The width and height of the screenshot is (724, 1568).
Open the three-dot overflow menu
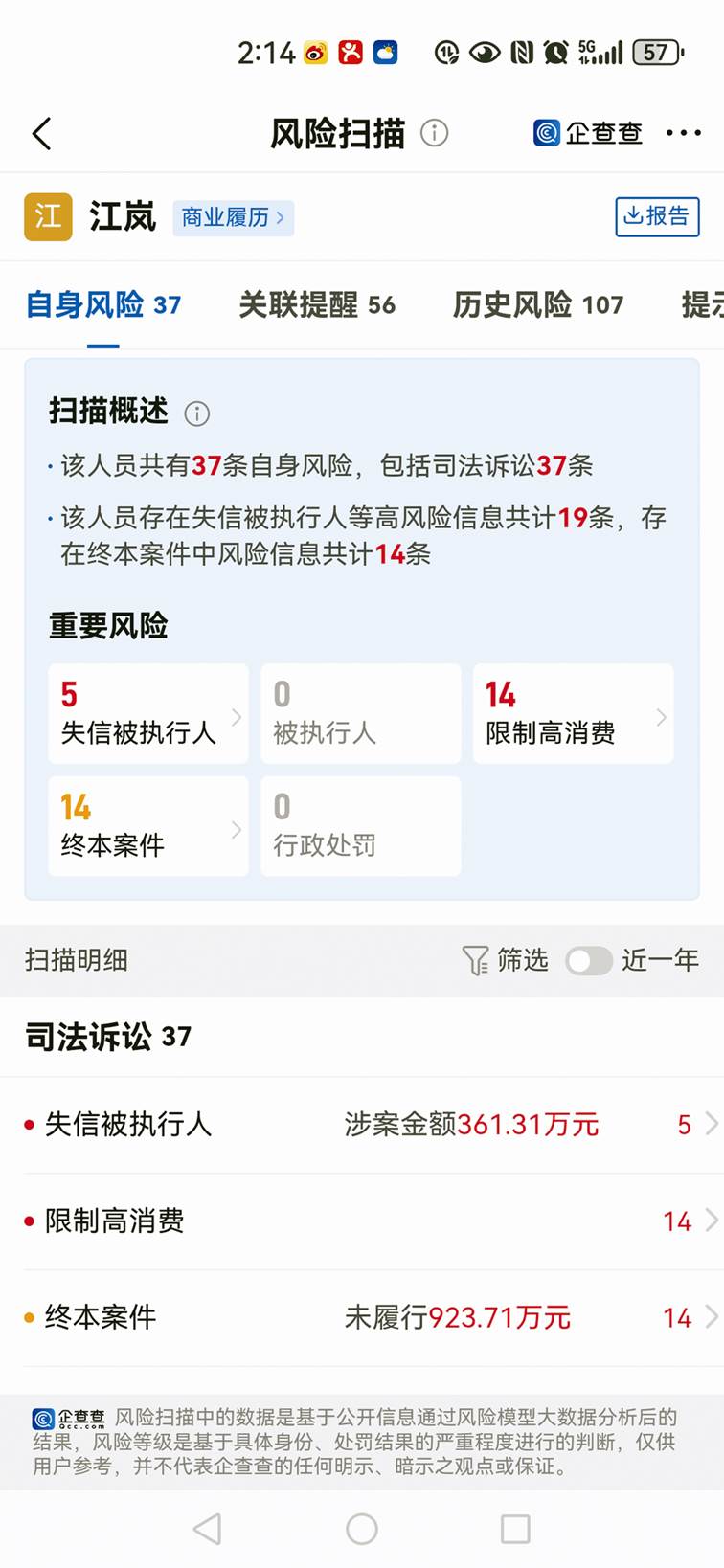click(x=683, y=133)
